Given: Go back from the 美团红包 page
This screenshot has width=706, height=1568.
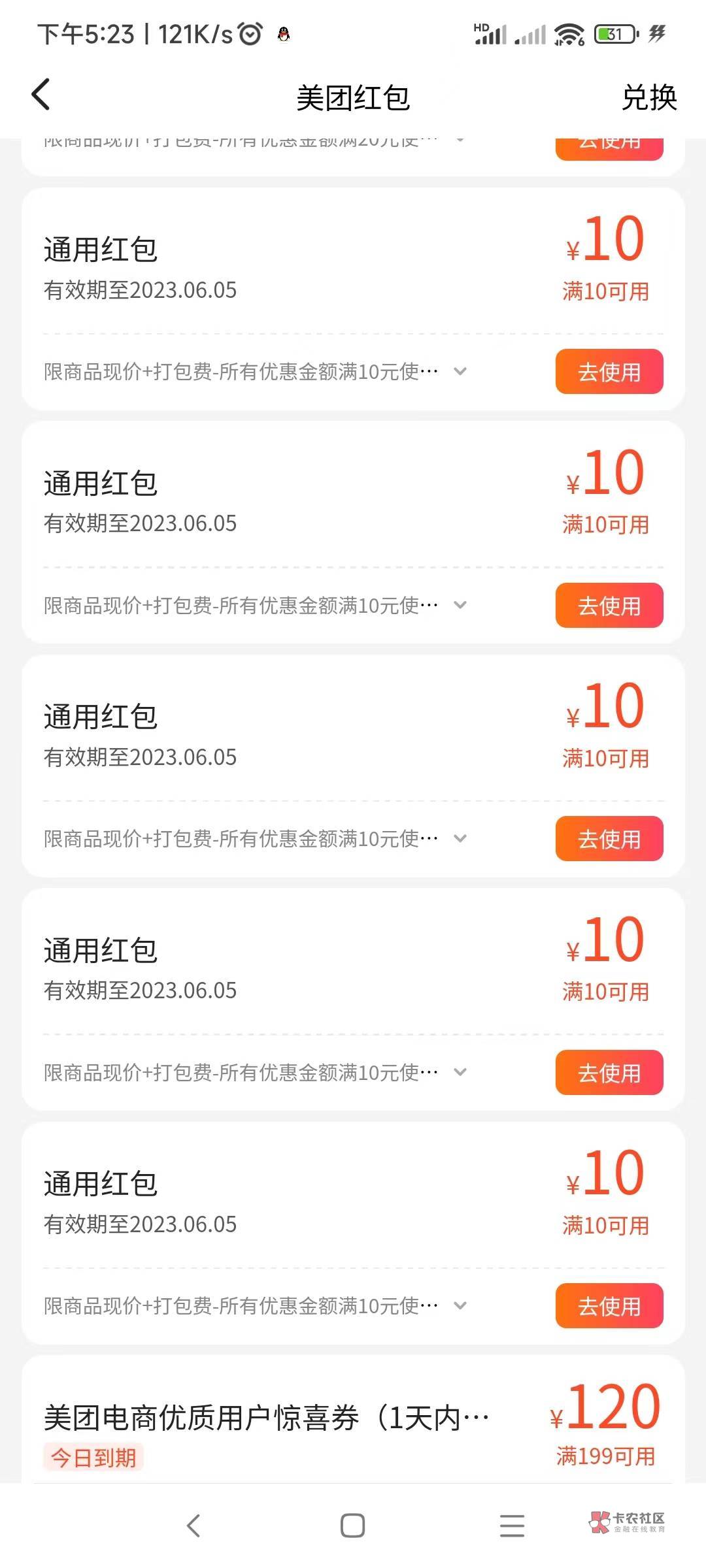Looking at the screenshot, I should (41, 95).
